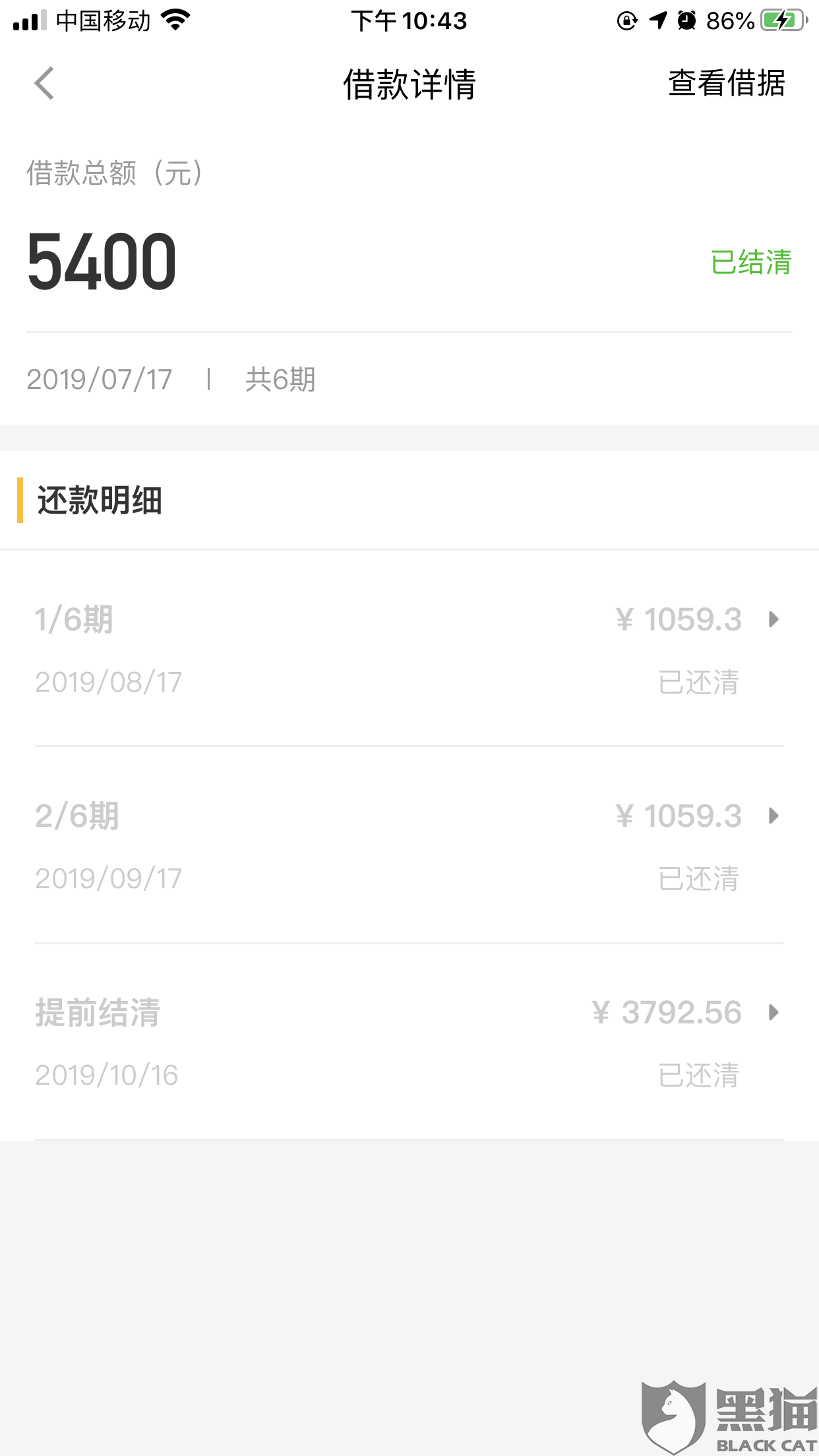Open 查看借据 to view loan receipt
The height and width of the screenshot is (1456, 819).
click(x=726, y=84)
